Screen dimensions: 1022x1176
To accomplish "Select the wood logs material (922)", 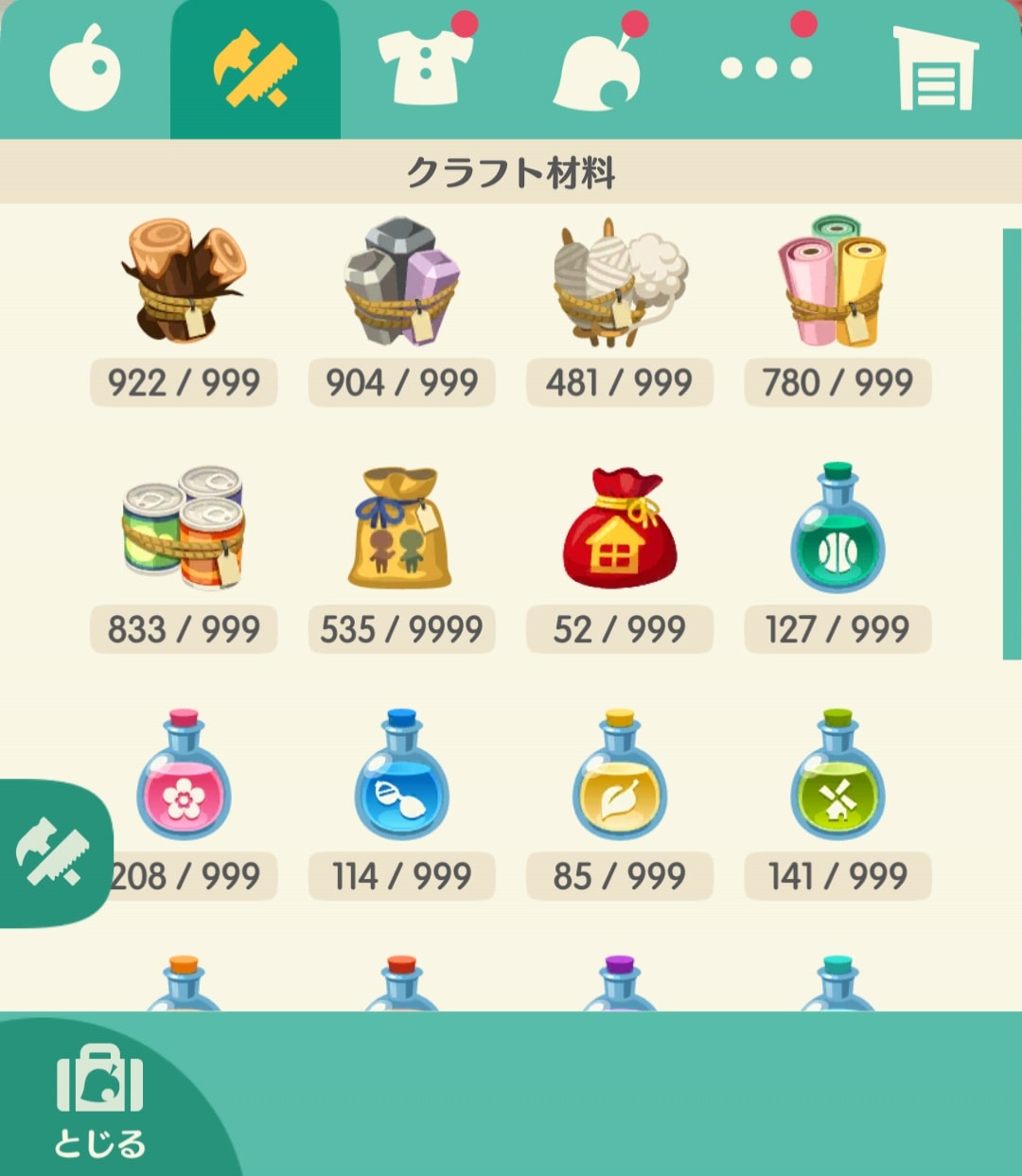I will tap(184, 280).
